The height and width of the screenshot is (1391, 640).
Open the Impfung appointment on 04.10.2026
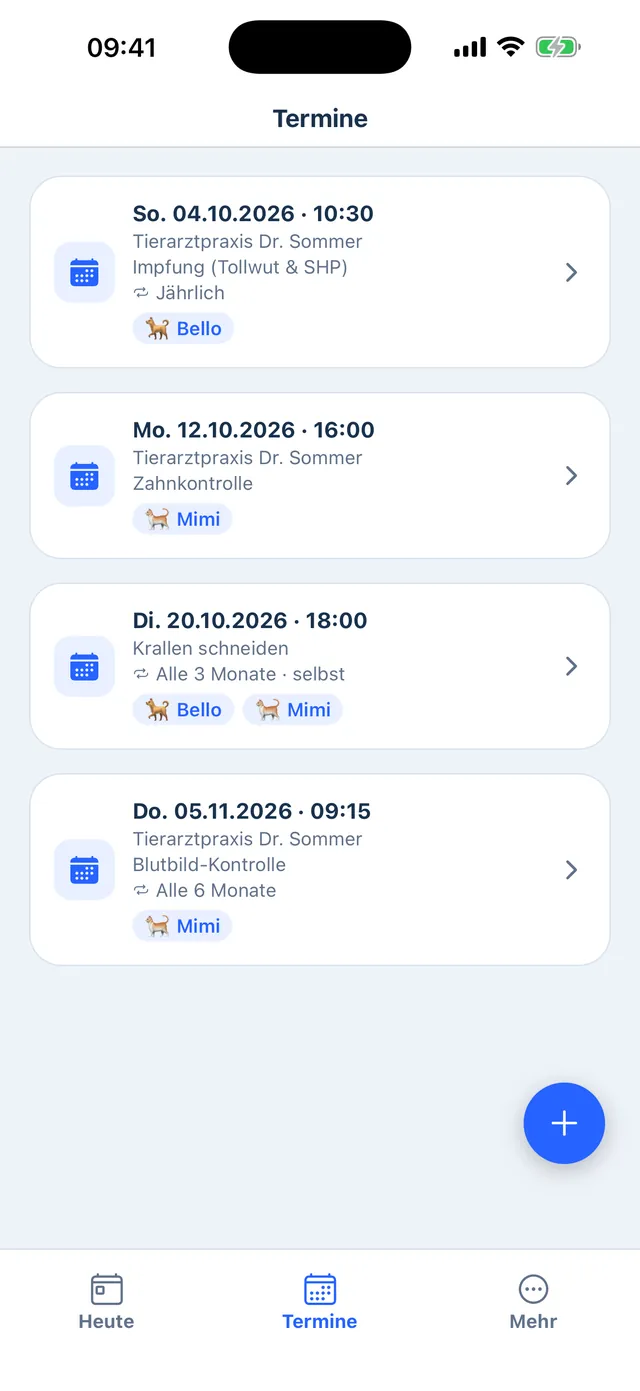click(320, 272)
